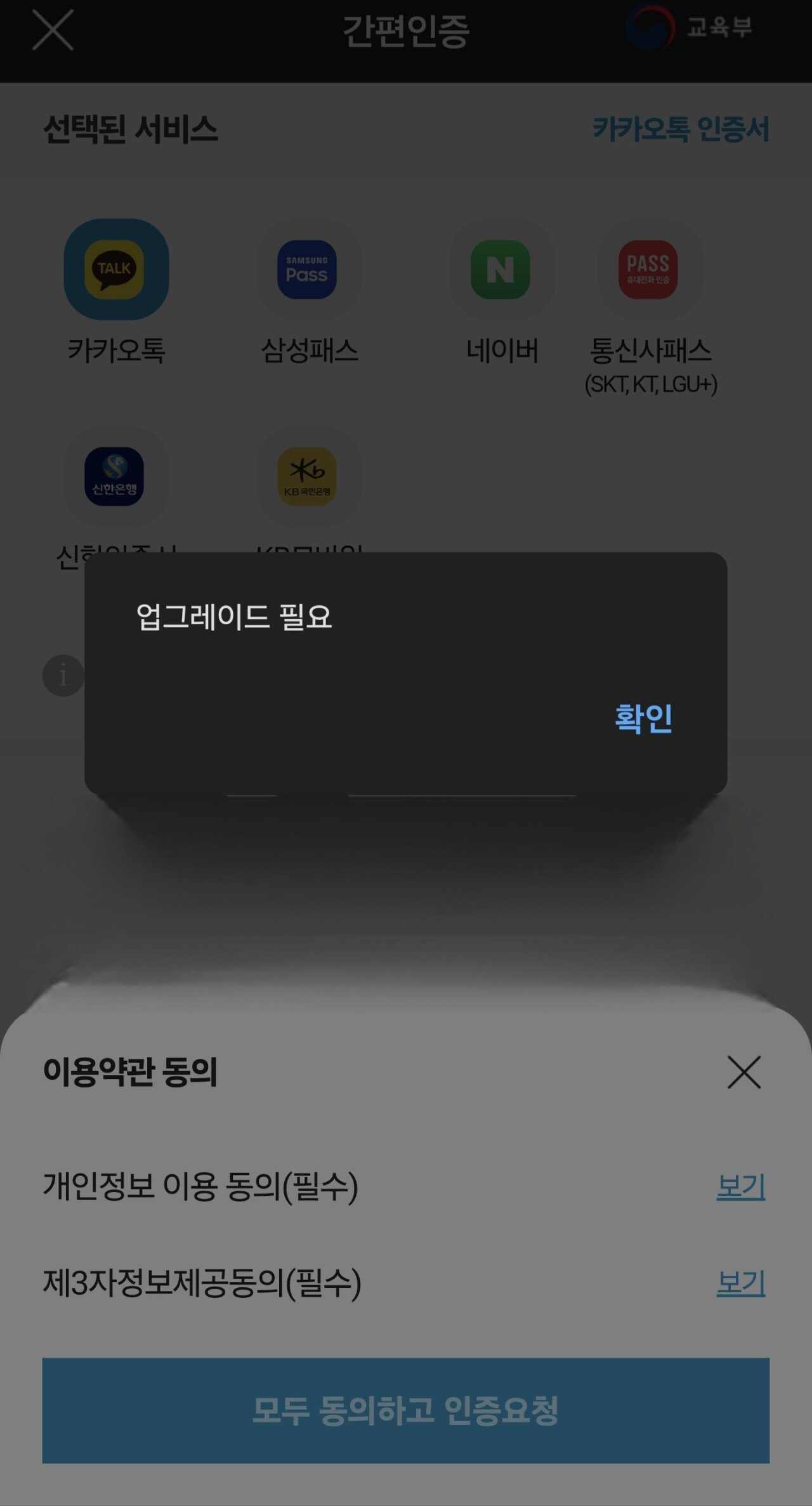Screen dimensions: 812x1506
Task: Select 네이버 authentication service
Action: (501, 270)
